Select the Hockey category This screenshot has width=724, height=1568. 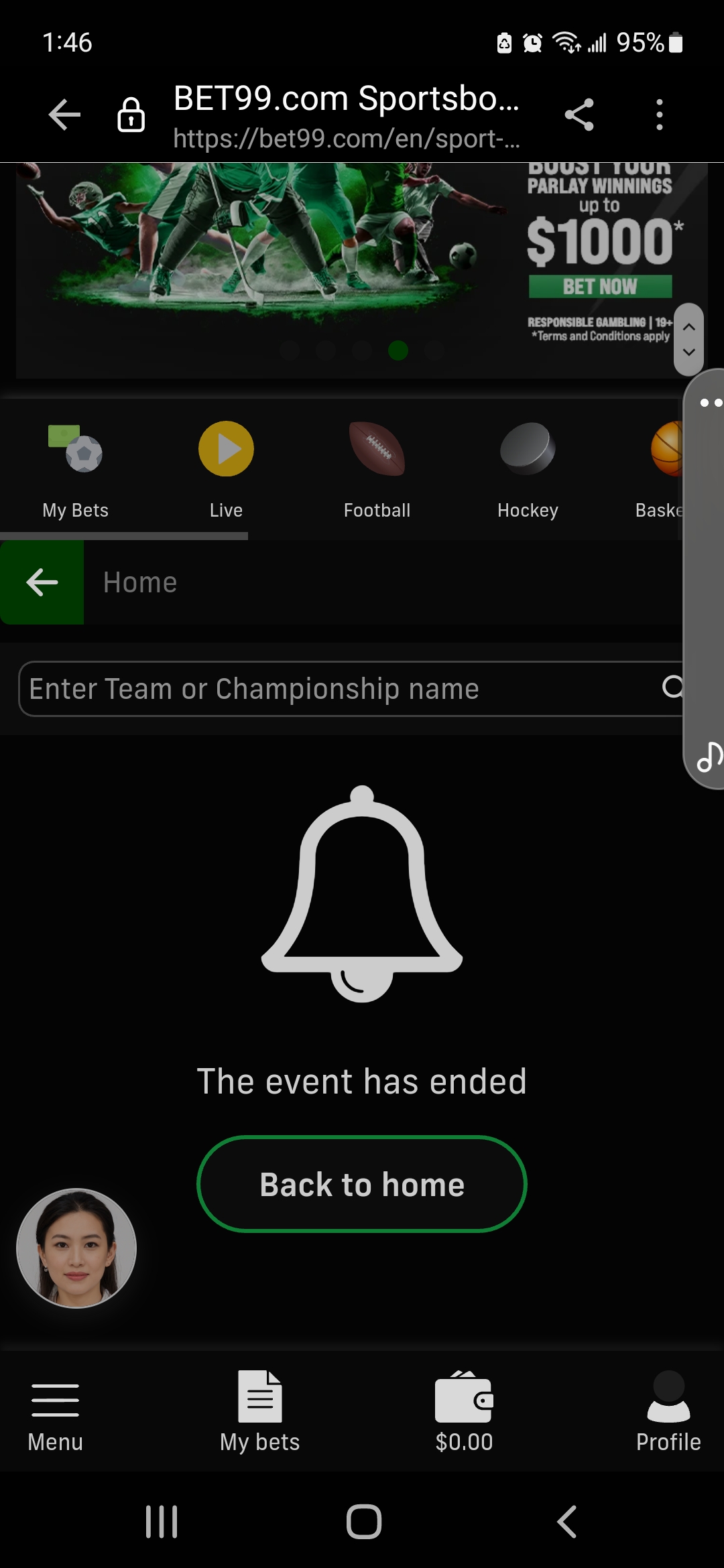click(x=528, y=469)
